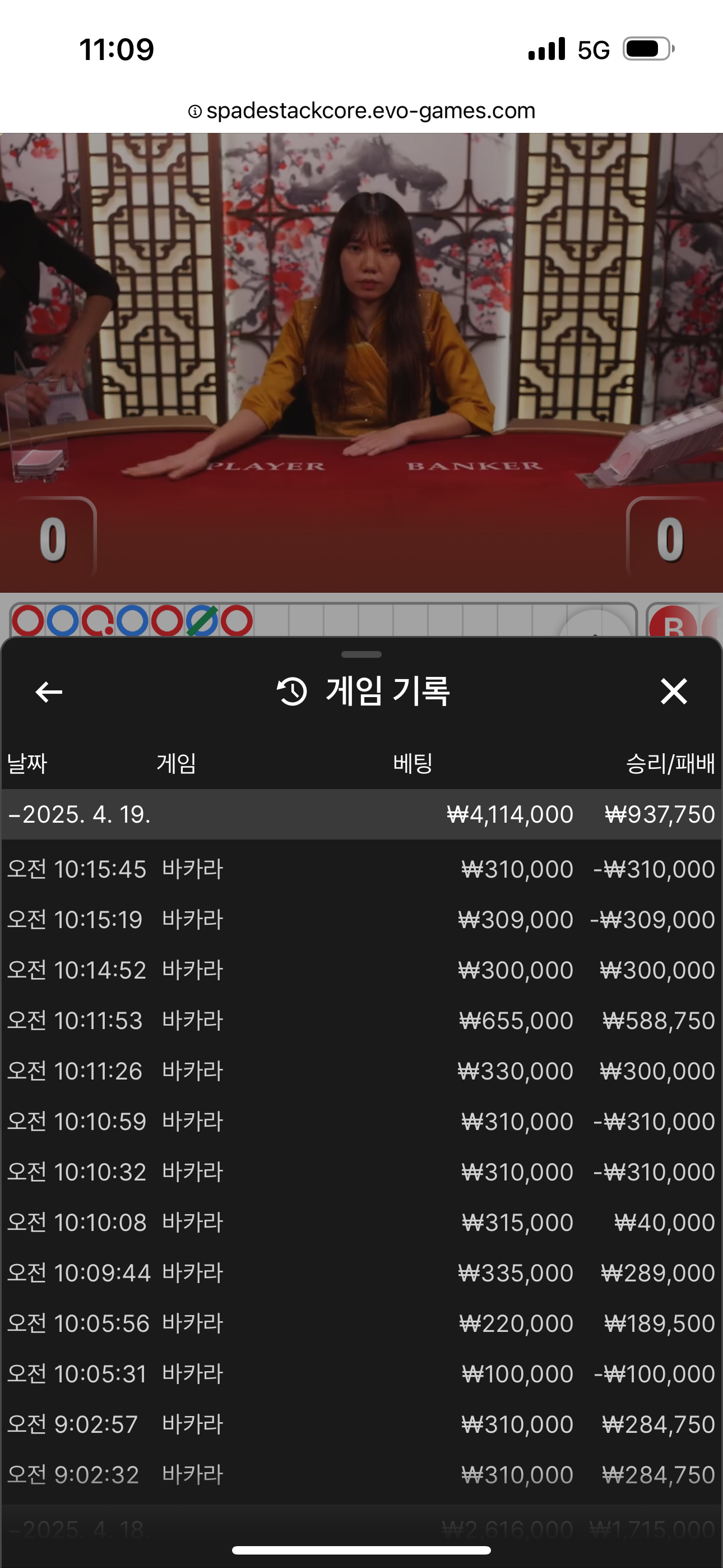The image size is (723, 1568).
Task: Open the 오전 10:15:45 baccarat record
Action: coord(361,869)
